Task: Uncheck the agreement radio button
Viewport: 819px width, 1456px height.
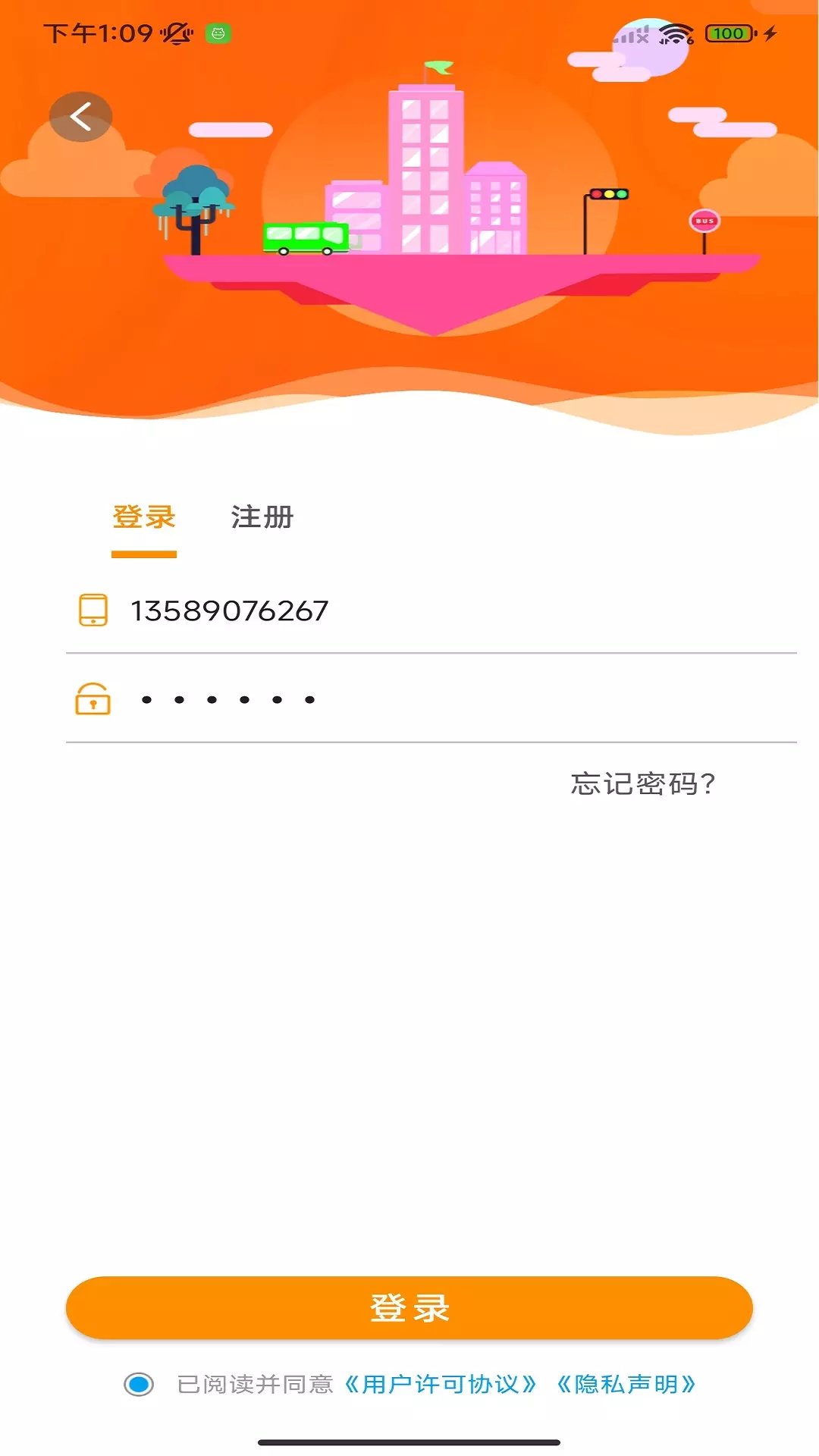Action: (x=139, y=1385)
